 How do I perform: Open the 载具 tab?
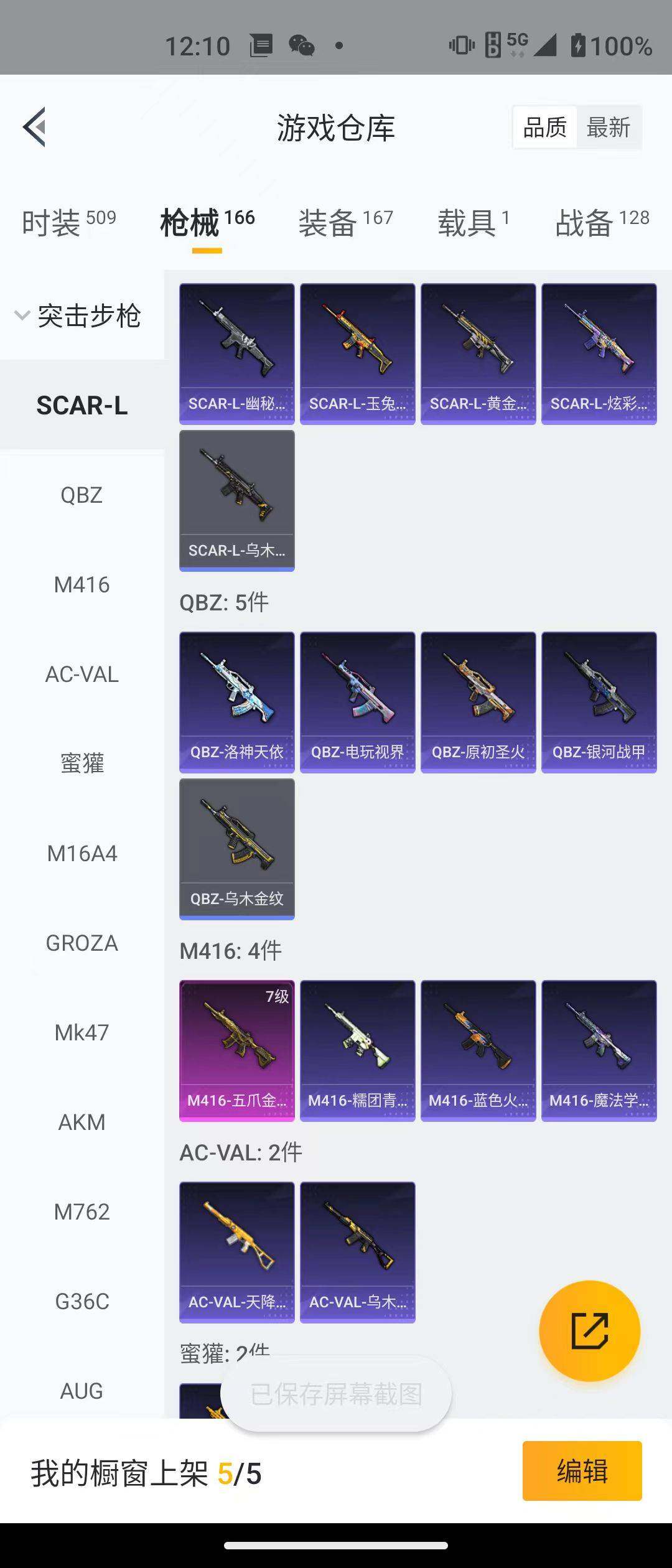click(x=473, y=223)
